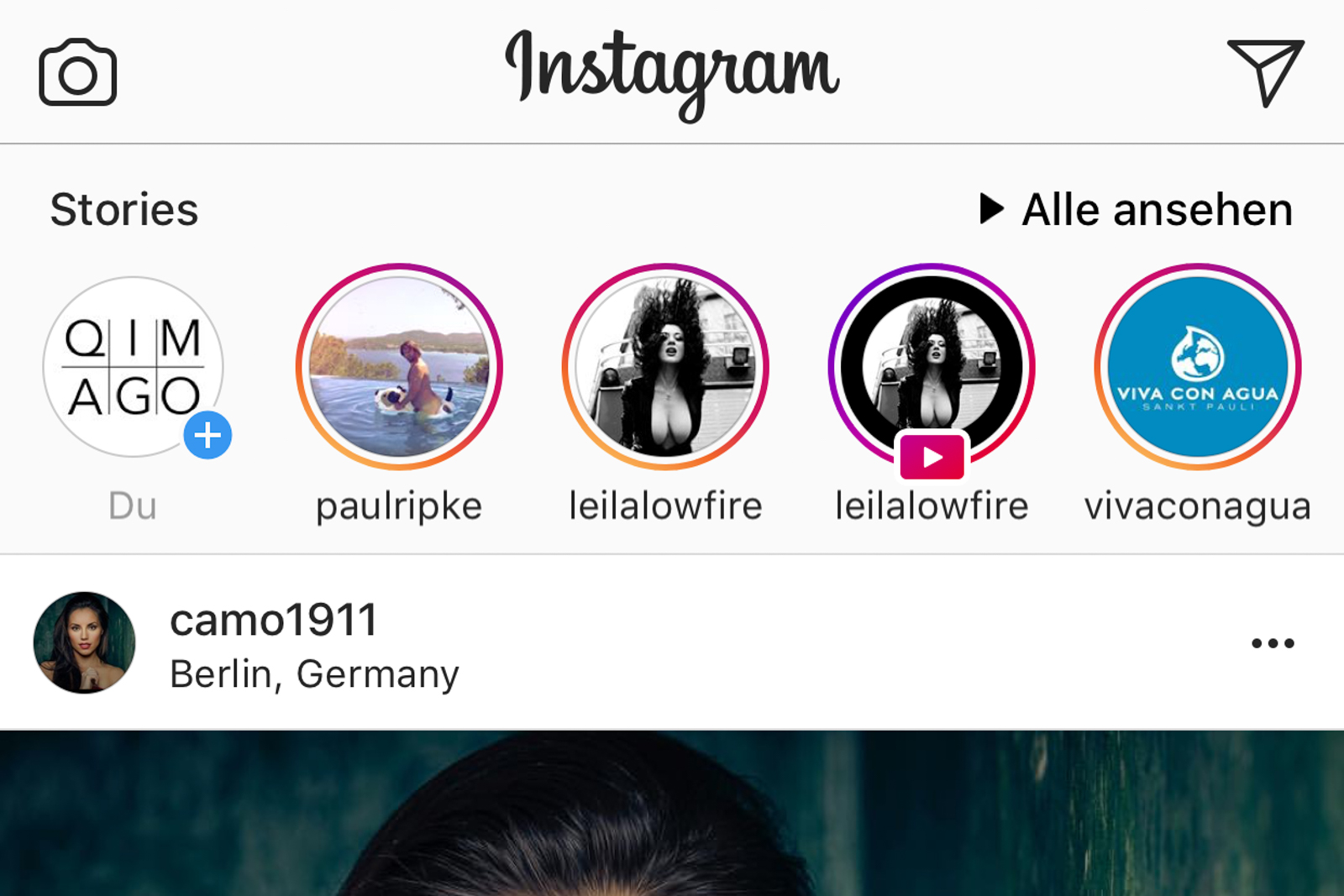Add to your own story (Du)
The image size is (1344, 896).
134,368
